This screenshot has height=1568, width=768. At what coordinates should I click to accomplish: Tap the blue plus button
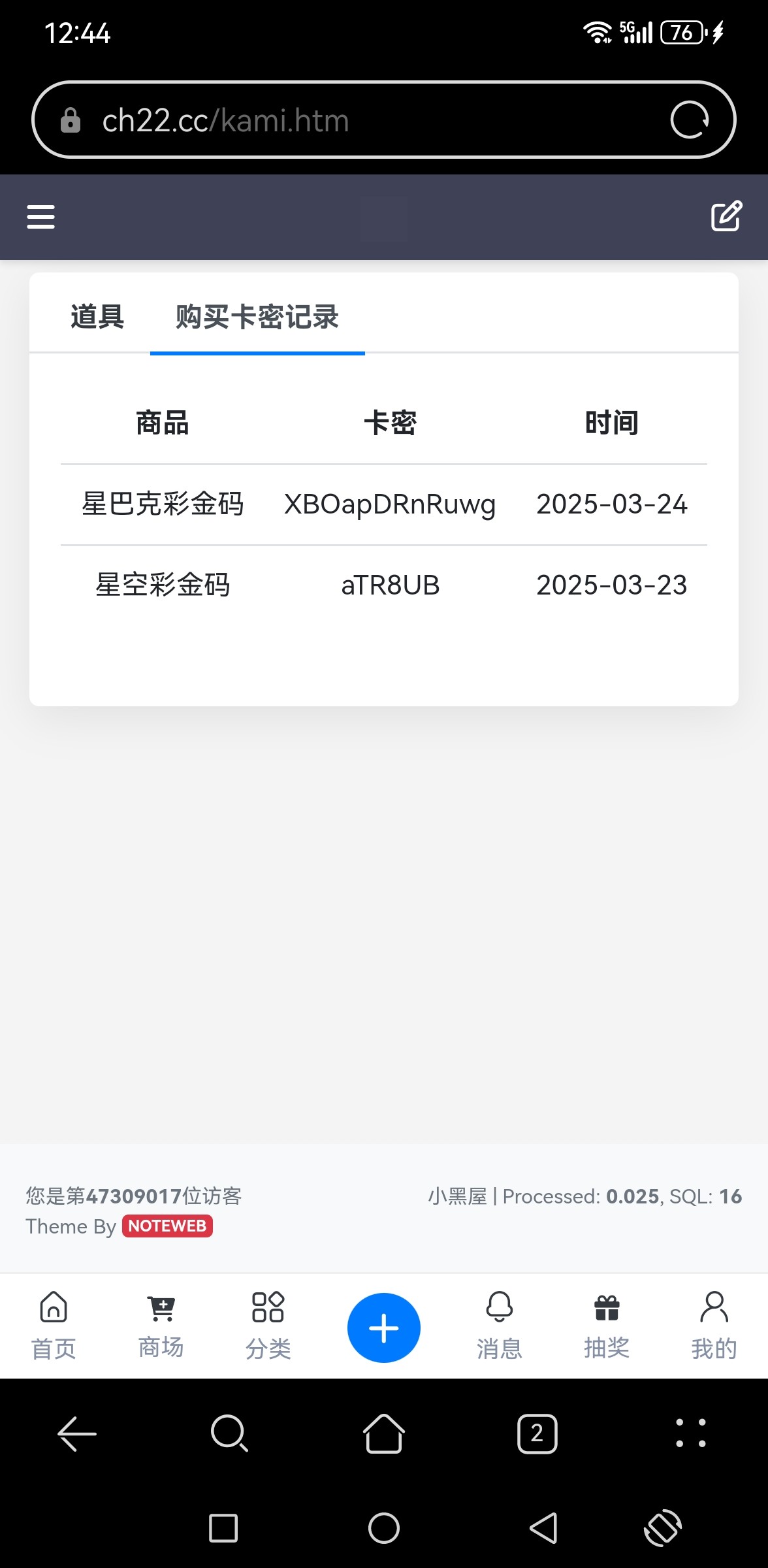pyautogui.click(x=384, y=1328)
